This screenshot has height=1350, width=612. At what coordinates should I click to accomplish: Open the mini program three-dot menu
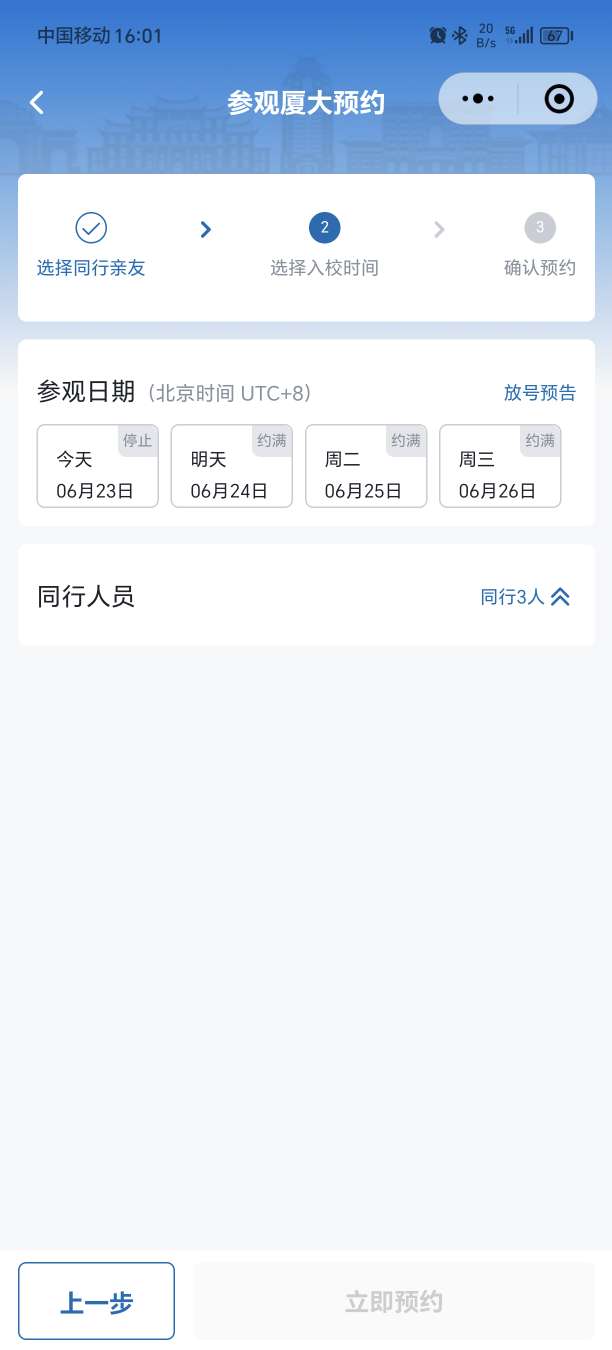coord(479,99)
